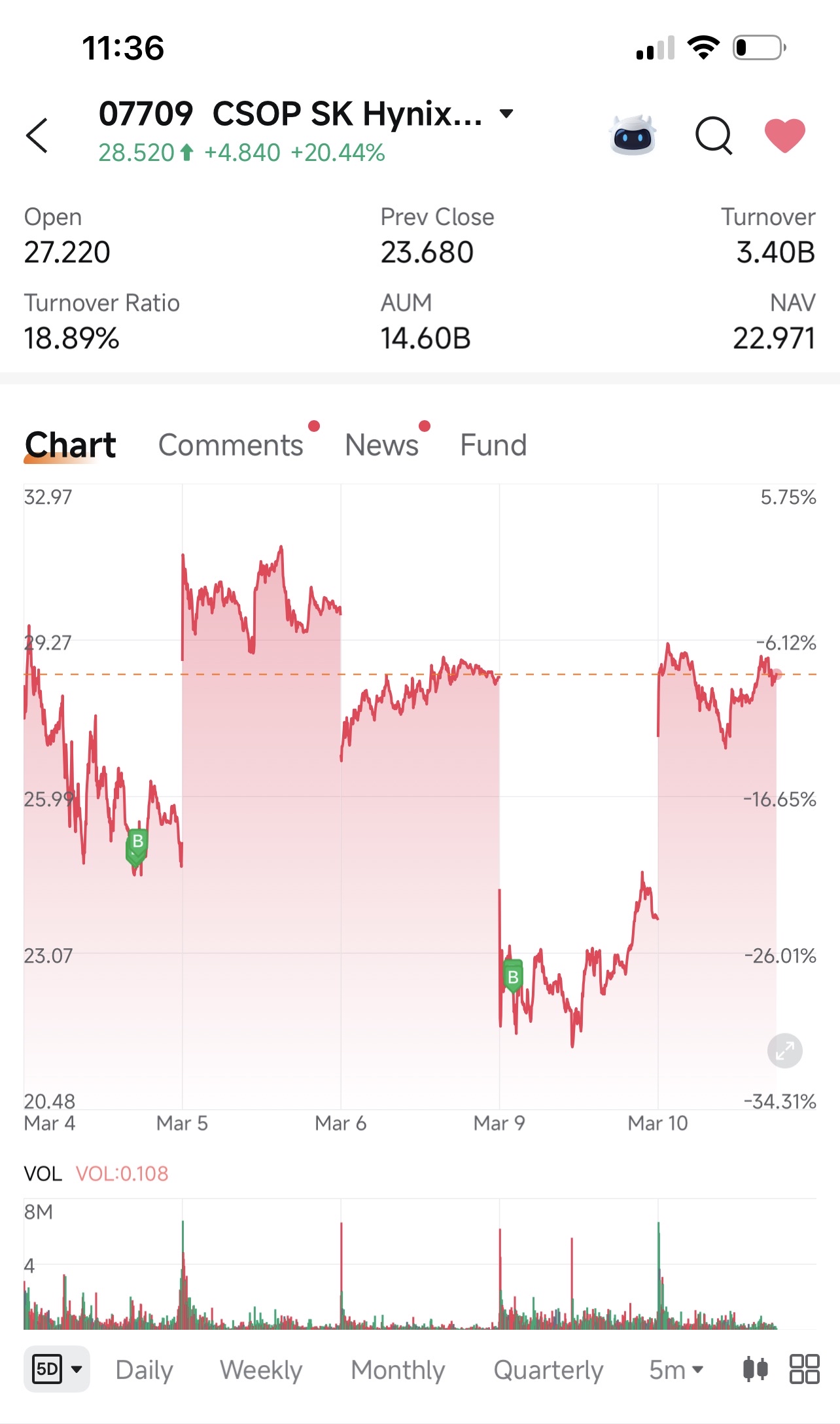This screenshot has width=840, height=1424.
Task: Select the Weekly chart period
Action: click(261, 1370)
